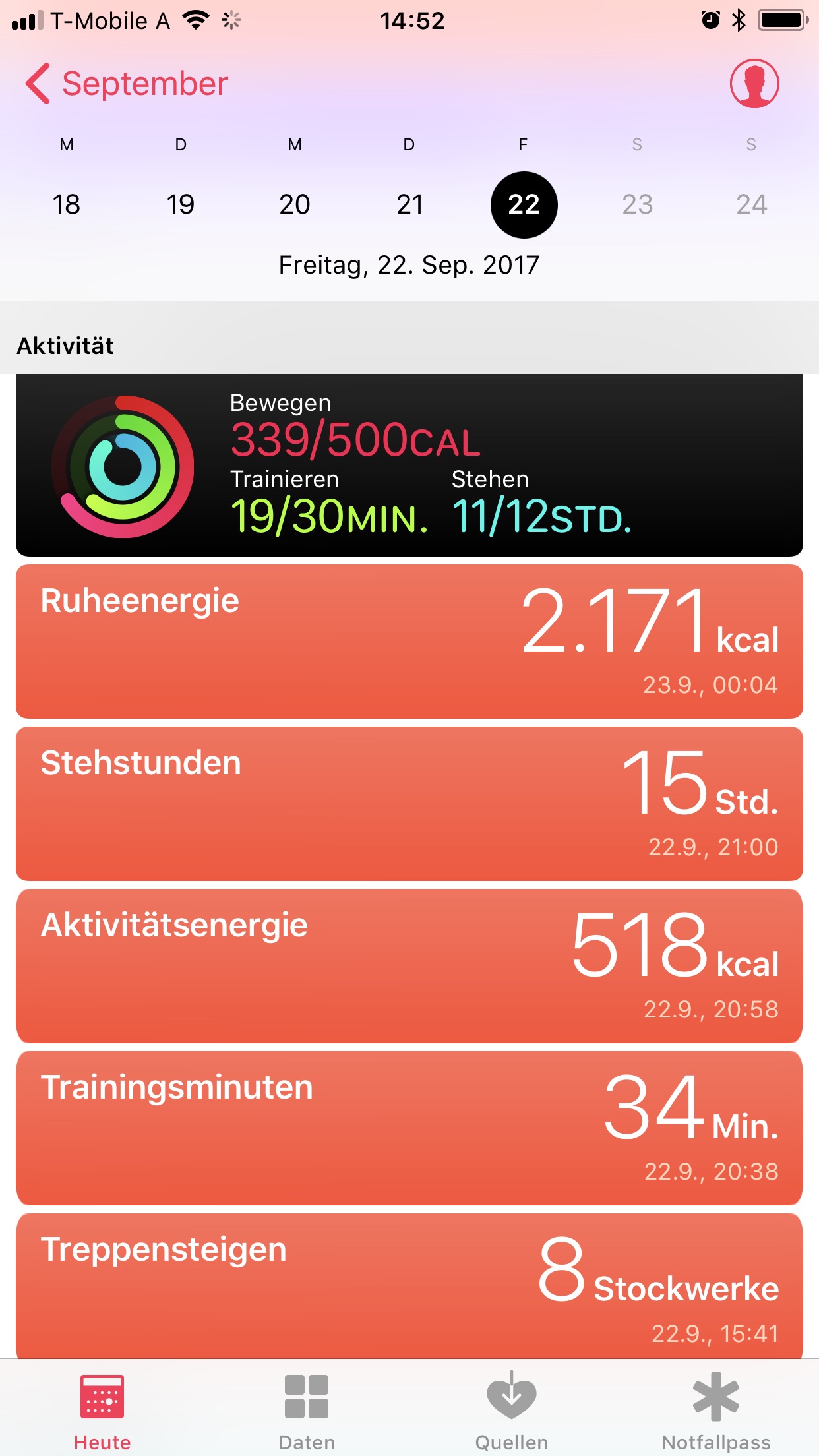Switch to the Heute tab

coord(102,1411)
